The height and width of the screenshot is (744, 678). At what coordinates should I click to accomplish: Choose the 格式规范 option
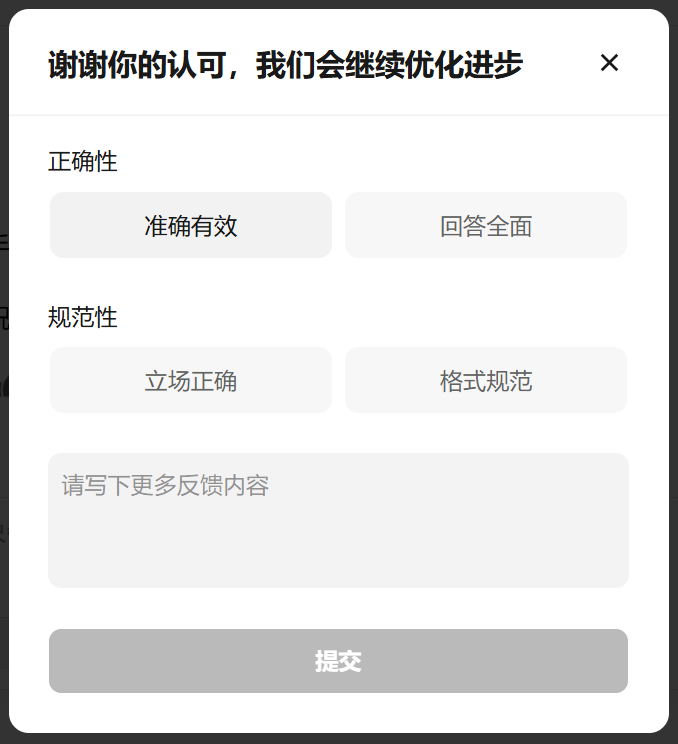pos(486,381)
